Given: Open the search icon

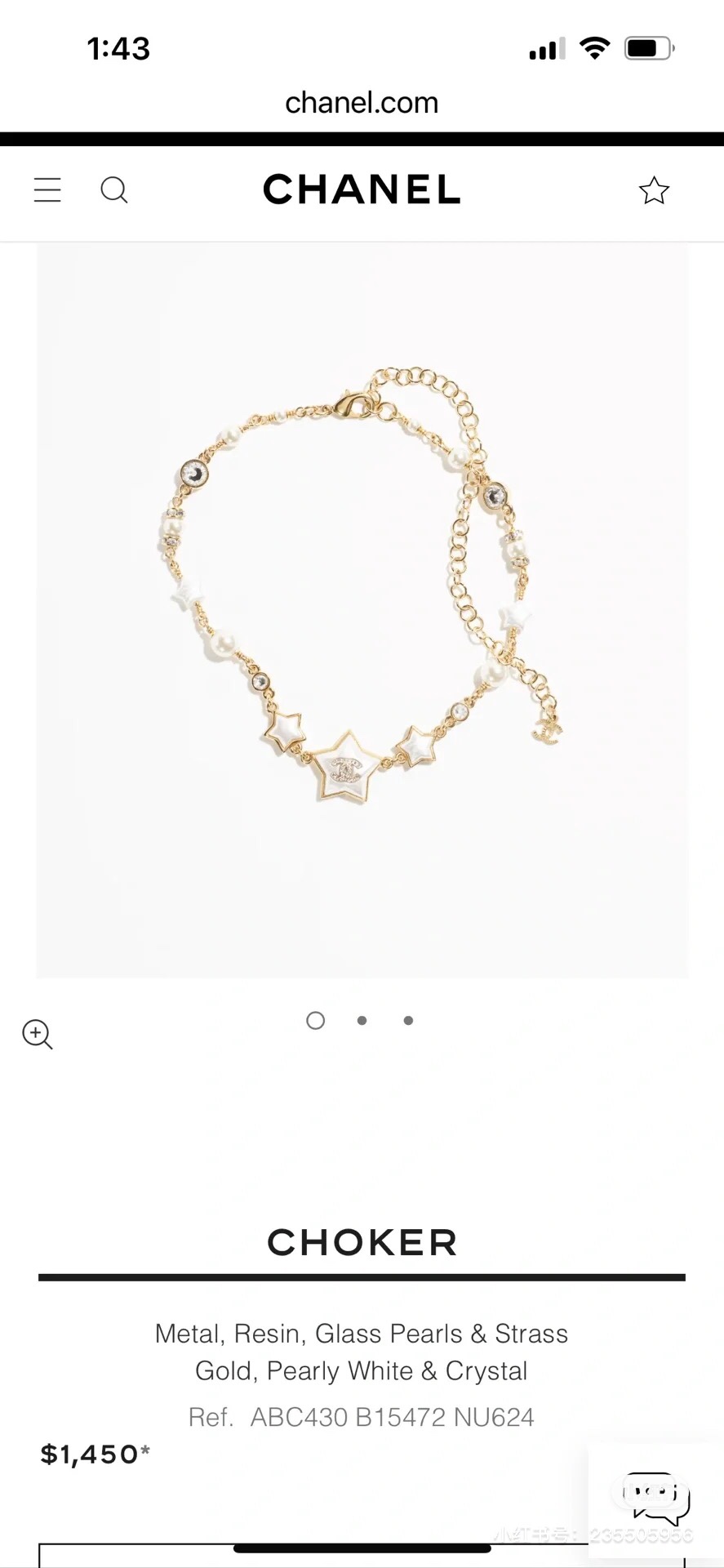Looking at the screenshot, I should [114, 190].
